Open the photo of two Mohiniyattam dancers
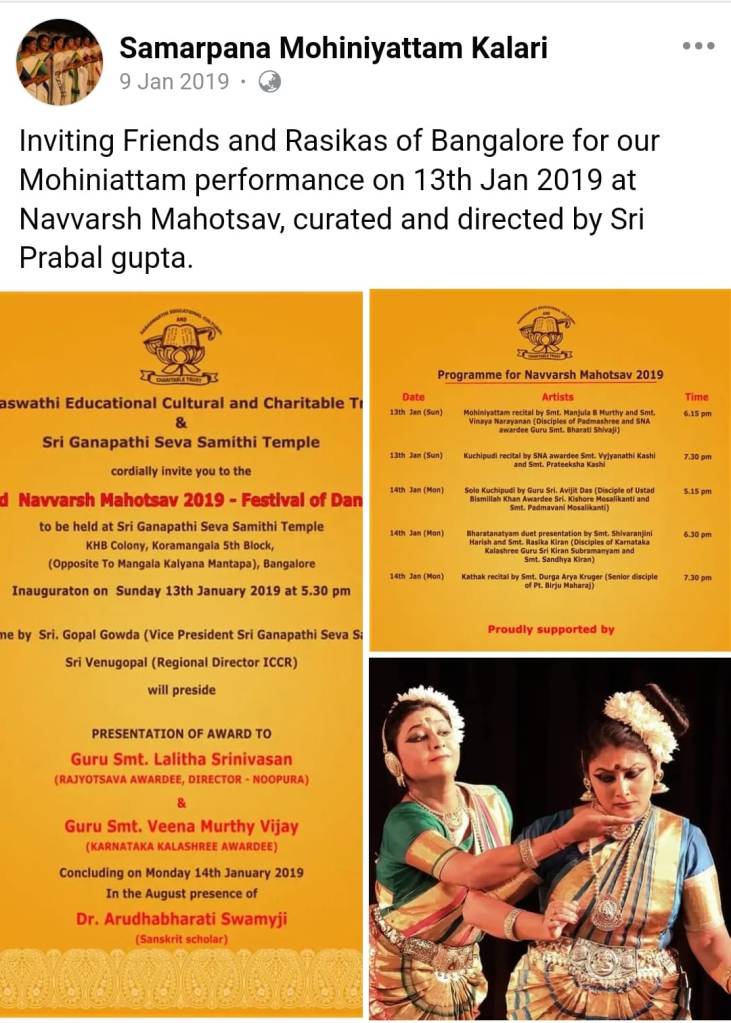The height and width of the screenshot is (1023, 731). pos(550,838)
